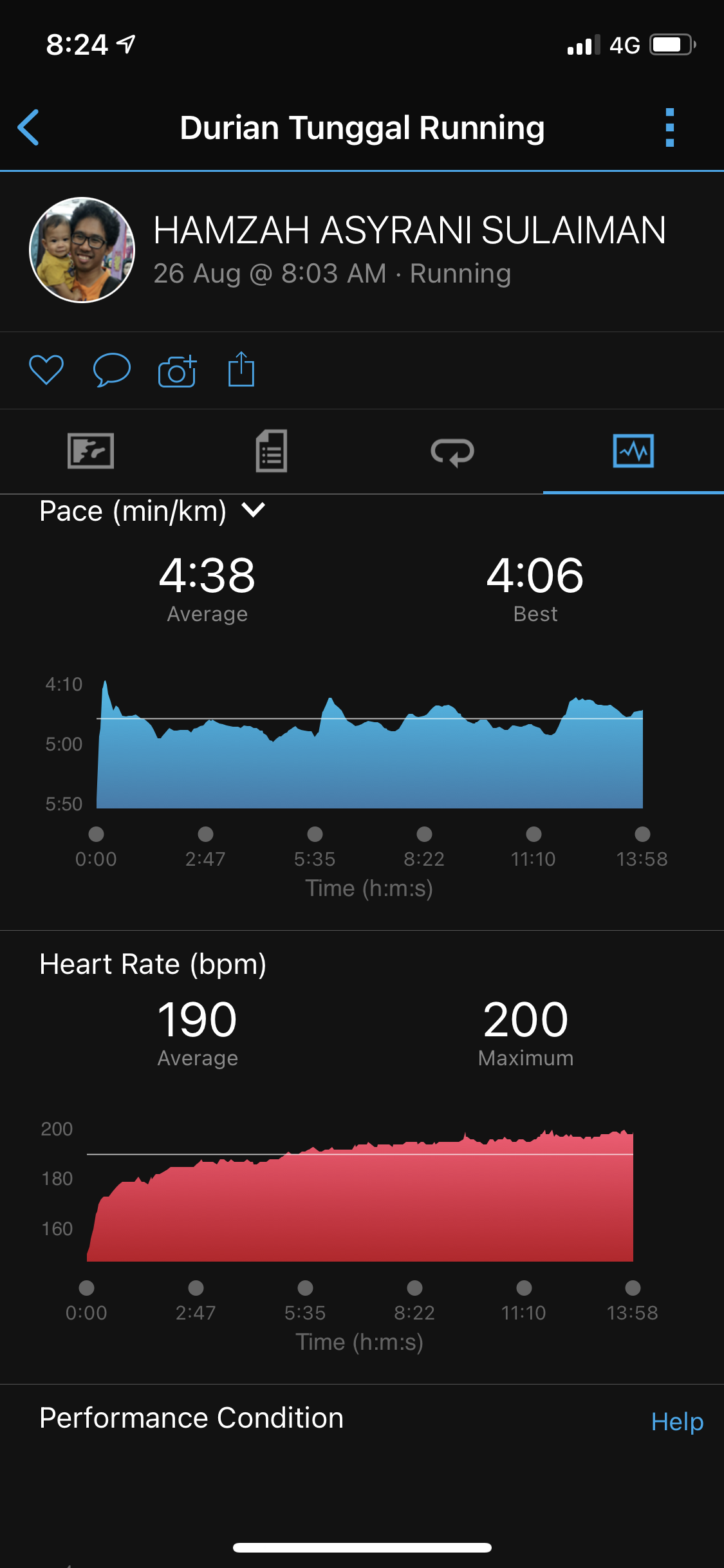Add a photo to the activity
The height and width of the screenshot is (1568, 724).
tap(177, 371)
